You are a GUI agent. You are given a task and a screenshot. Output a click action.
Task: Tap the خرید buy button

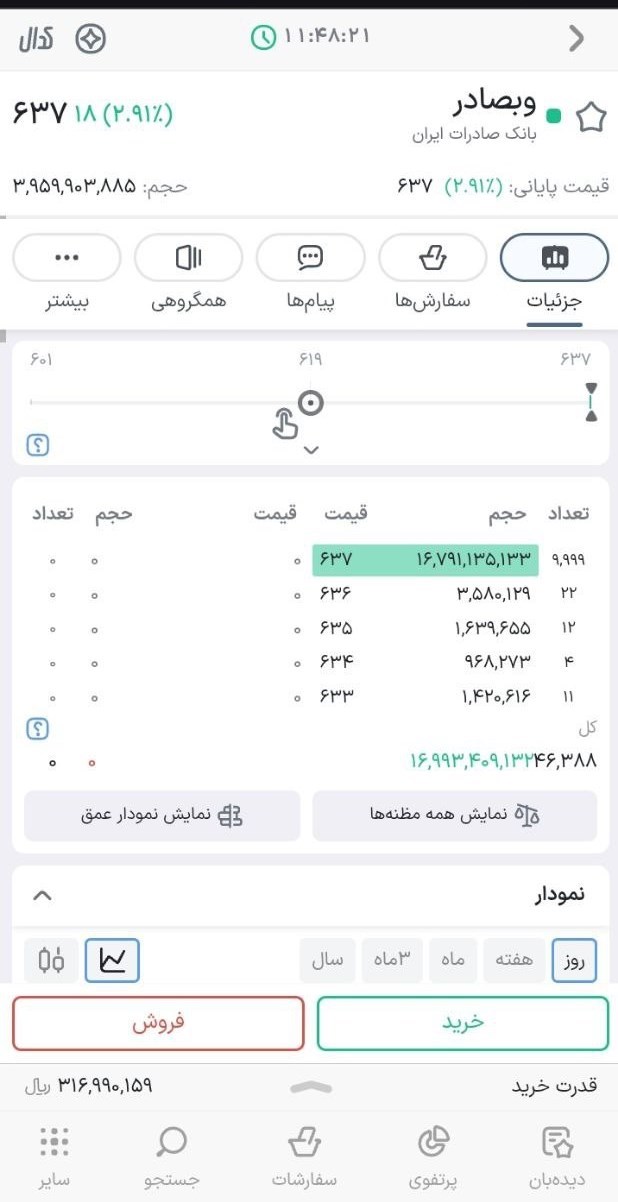click(462, 1023)
